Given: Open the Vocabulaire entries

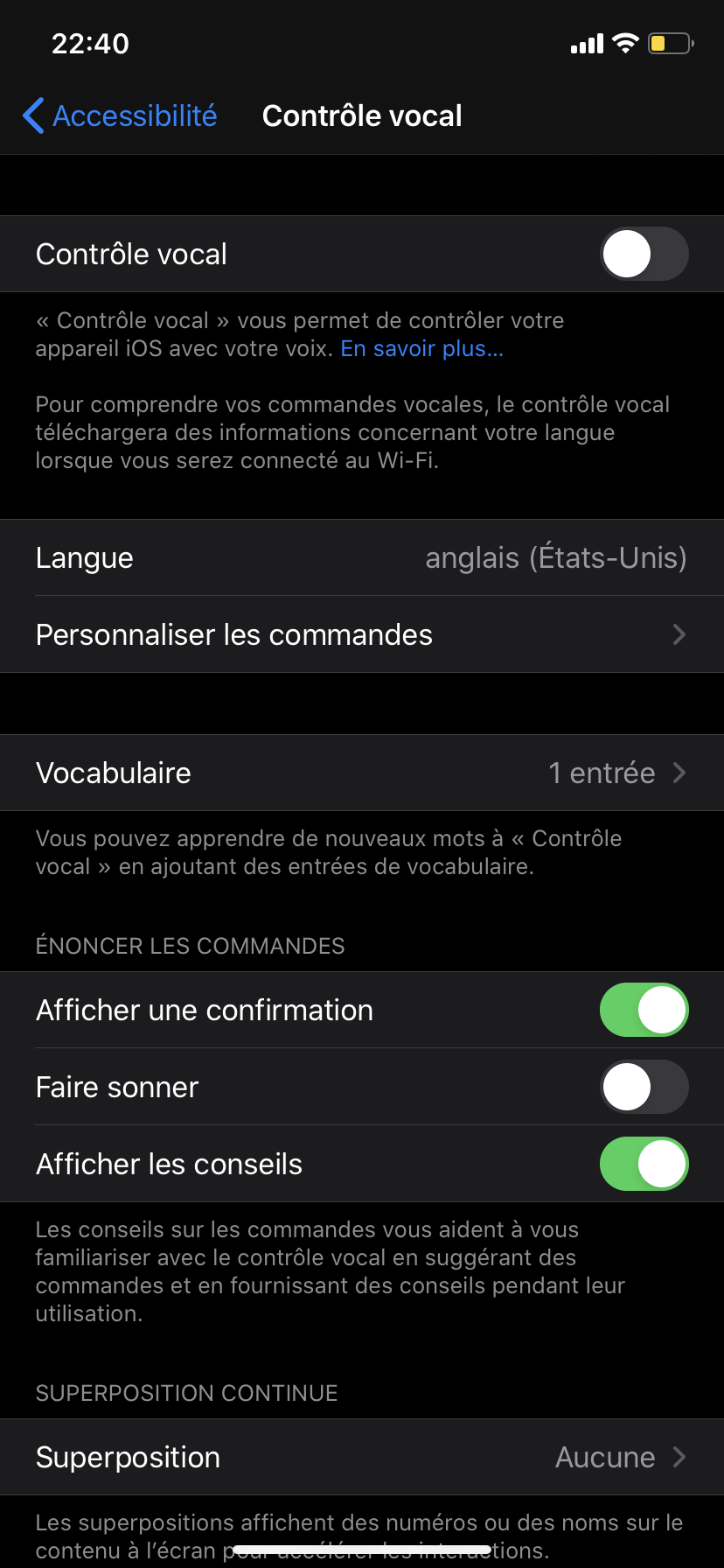Looking at the screenshot, I should 362,773.
